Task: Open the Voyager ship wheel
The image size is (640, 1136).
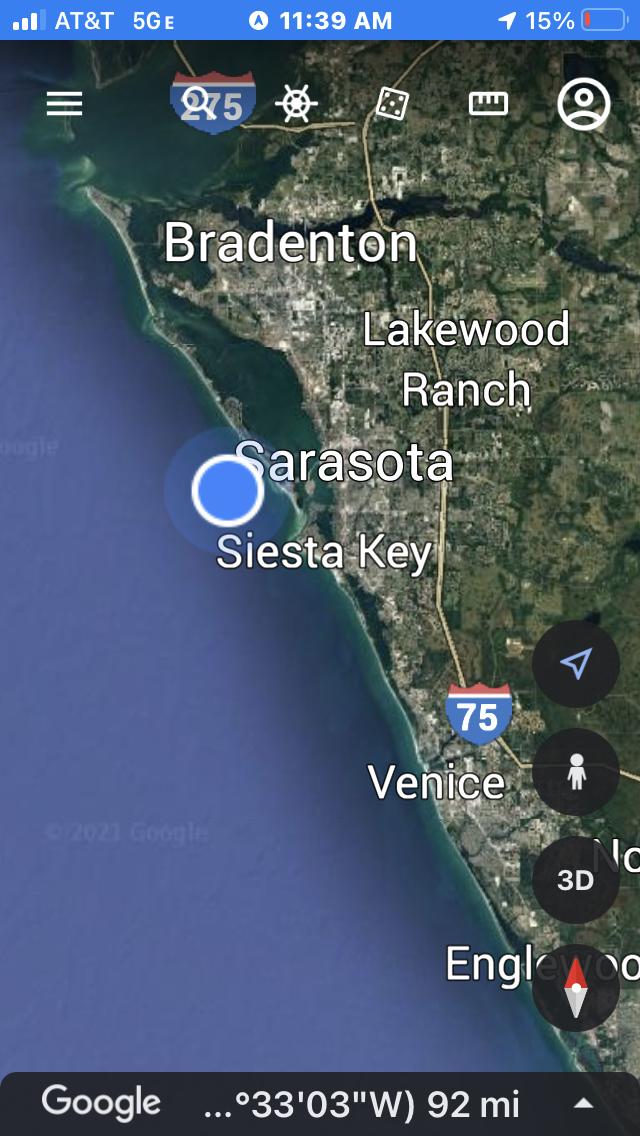Action: click(x=296, y=104)
